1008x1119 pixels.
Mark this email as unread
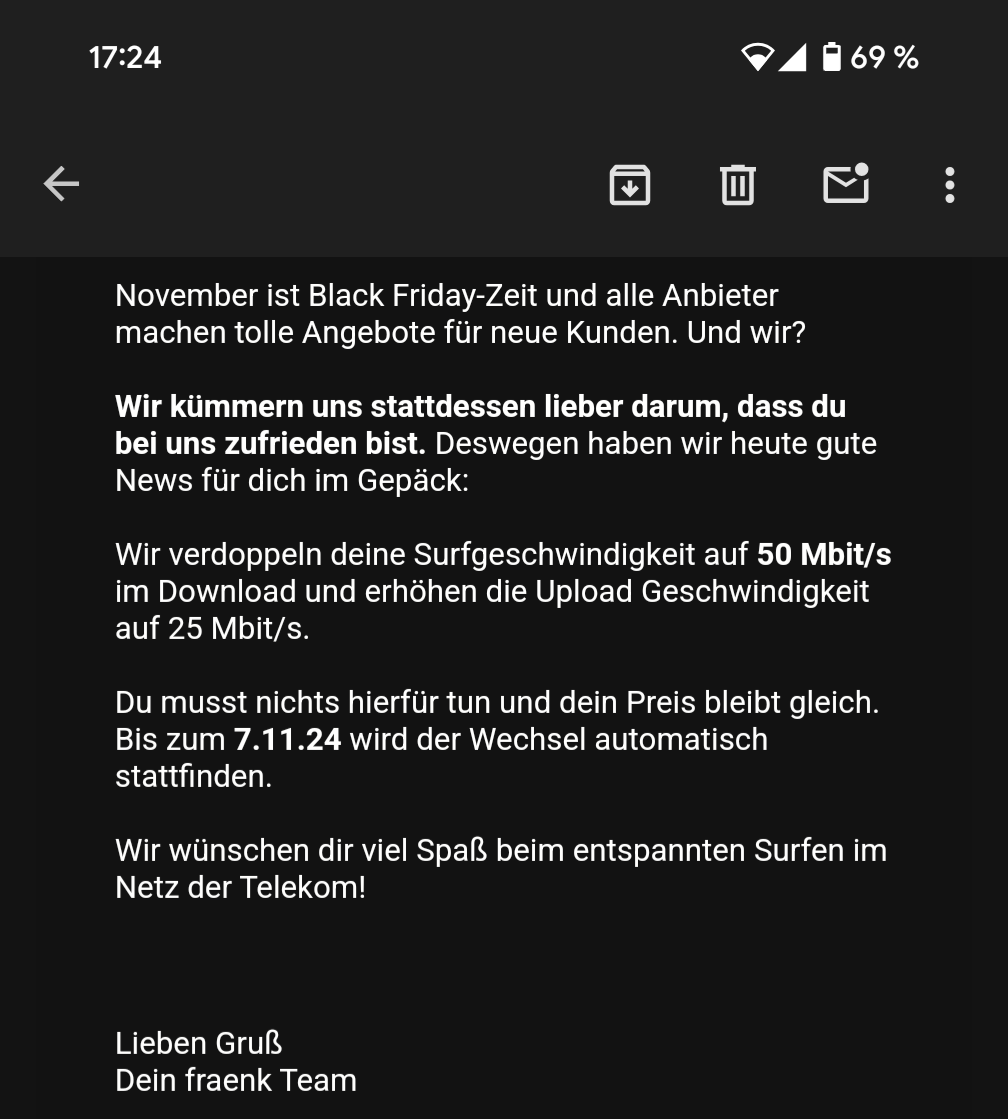pyautogui.click(x=846, y=184)
